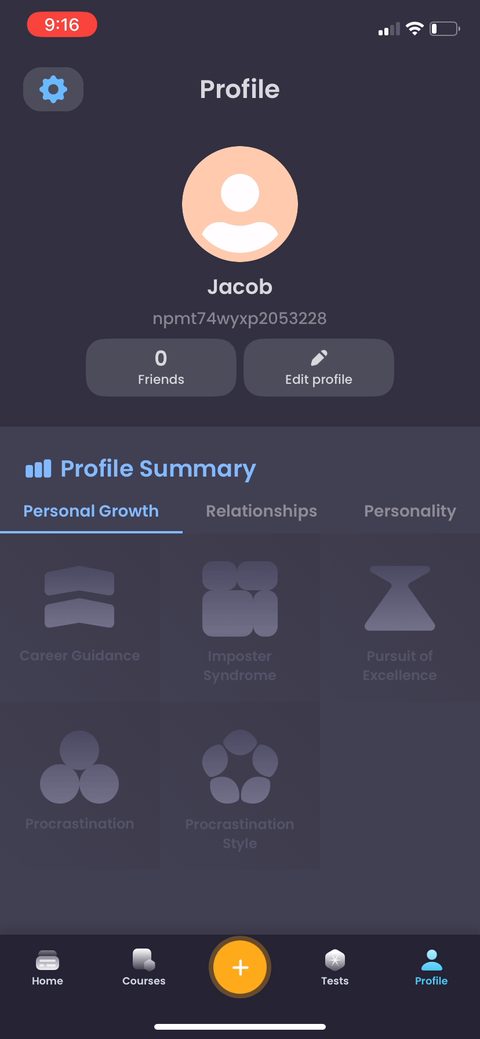The height and width of the screenshot is (1039, 480).
Task: Open the Friends list button
Action: 161,368
